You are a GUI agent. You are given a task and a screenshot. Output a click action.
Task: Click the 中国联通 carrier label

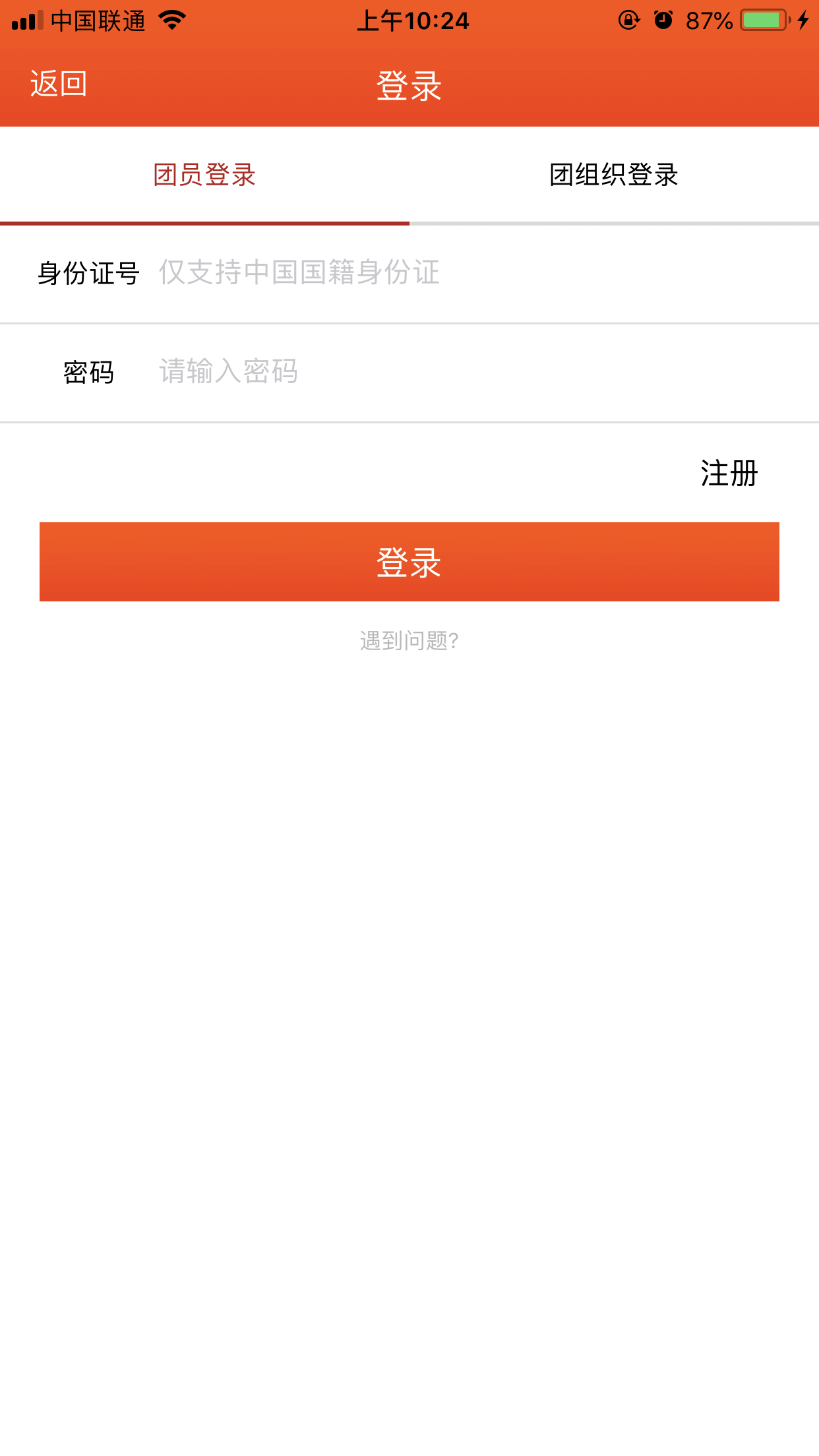click(99, 20)
